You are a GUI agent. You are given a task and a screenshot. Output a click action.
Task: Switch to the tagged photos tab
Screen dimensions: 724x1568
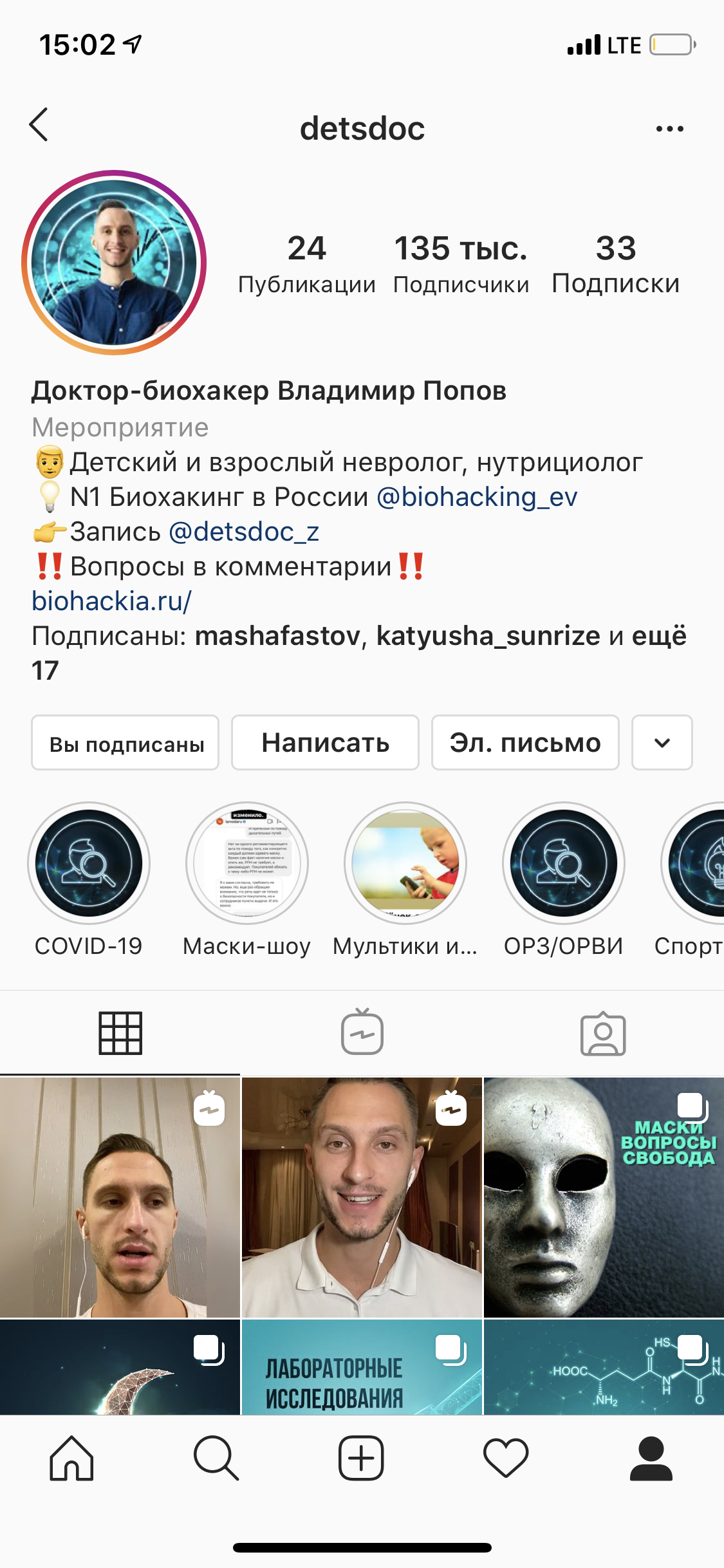tap(603, 1032)
